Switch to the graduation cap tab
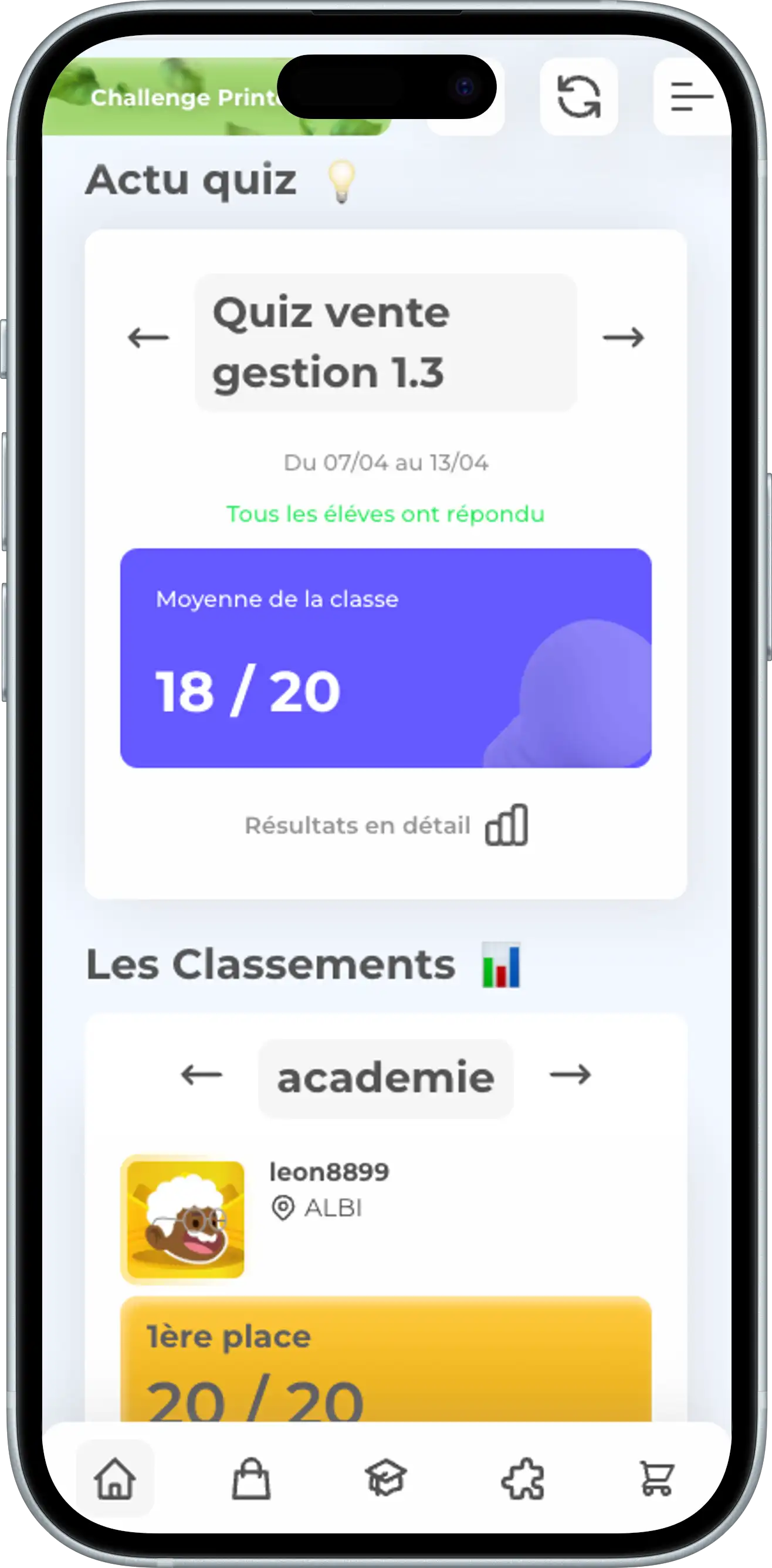Screen dimensions: 772x1568 point(386,1478)
